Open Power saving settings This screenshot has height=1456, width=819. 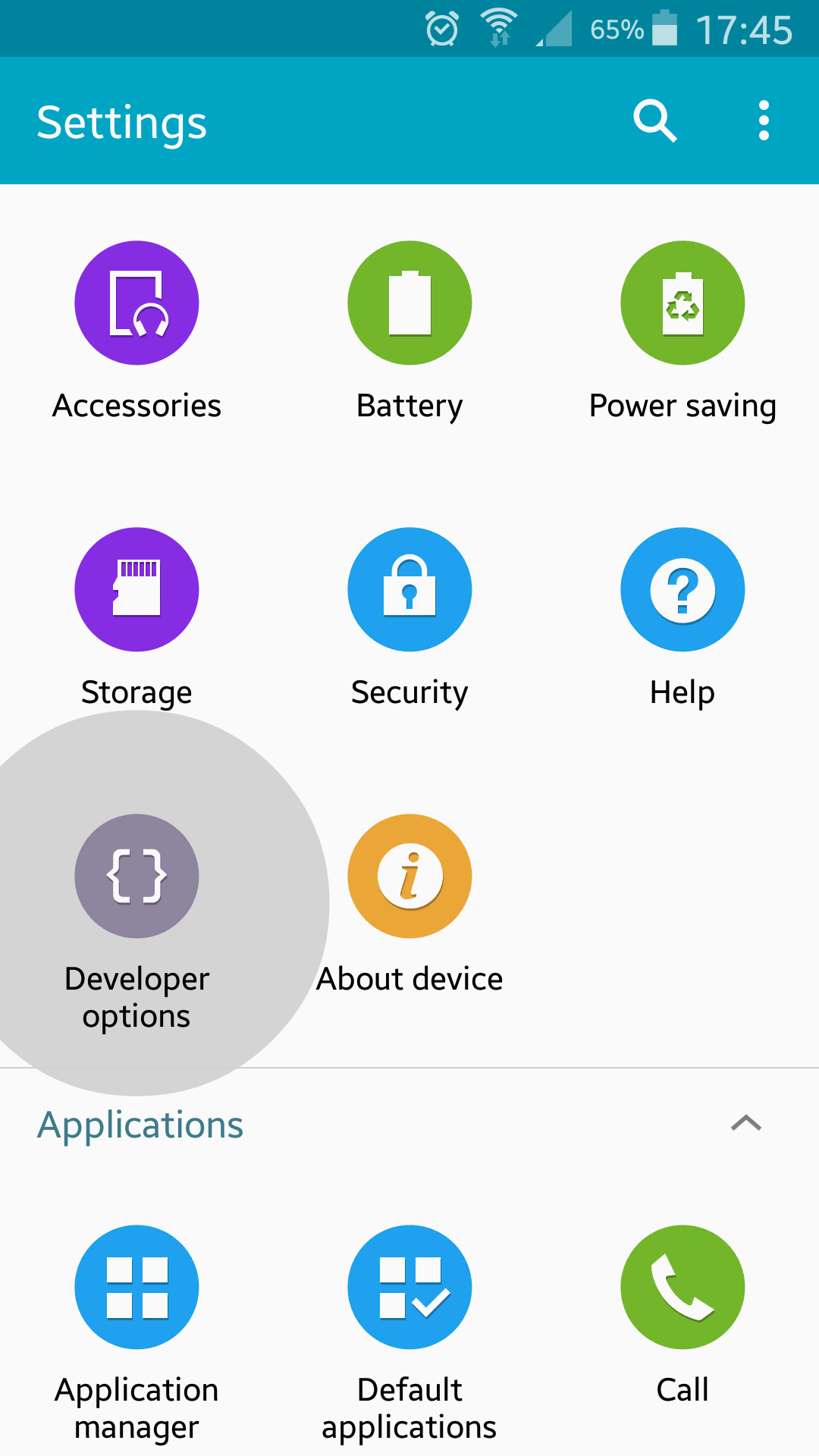682,331
